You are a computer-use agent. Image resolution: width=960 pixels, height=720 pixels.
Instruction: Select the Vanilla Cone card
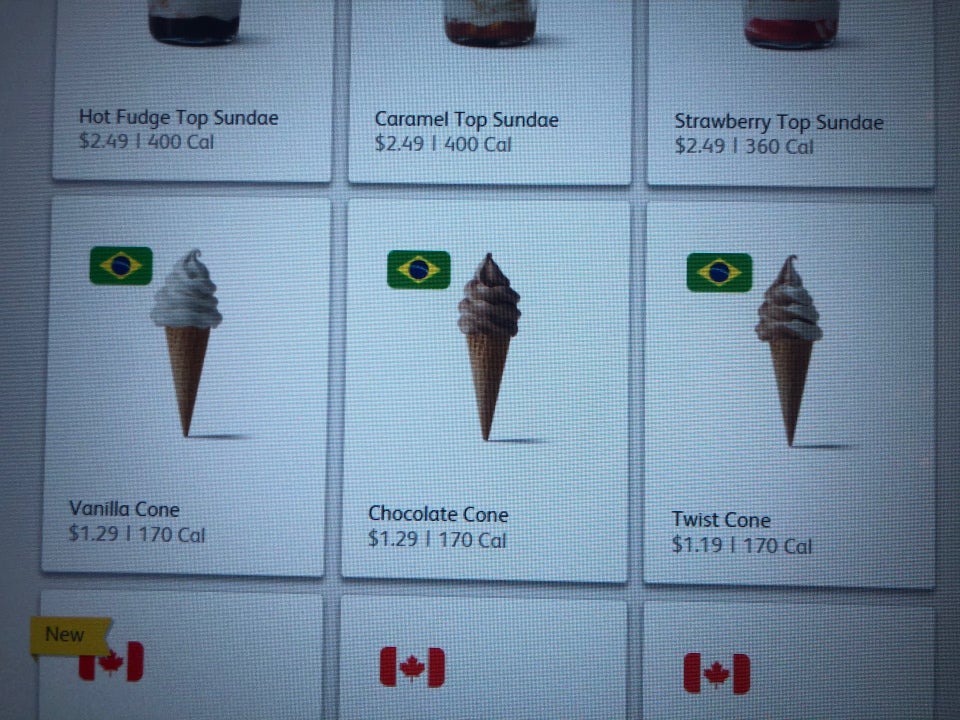(187, 385)
